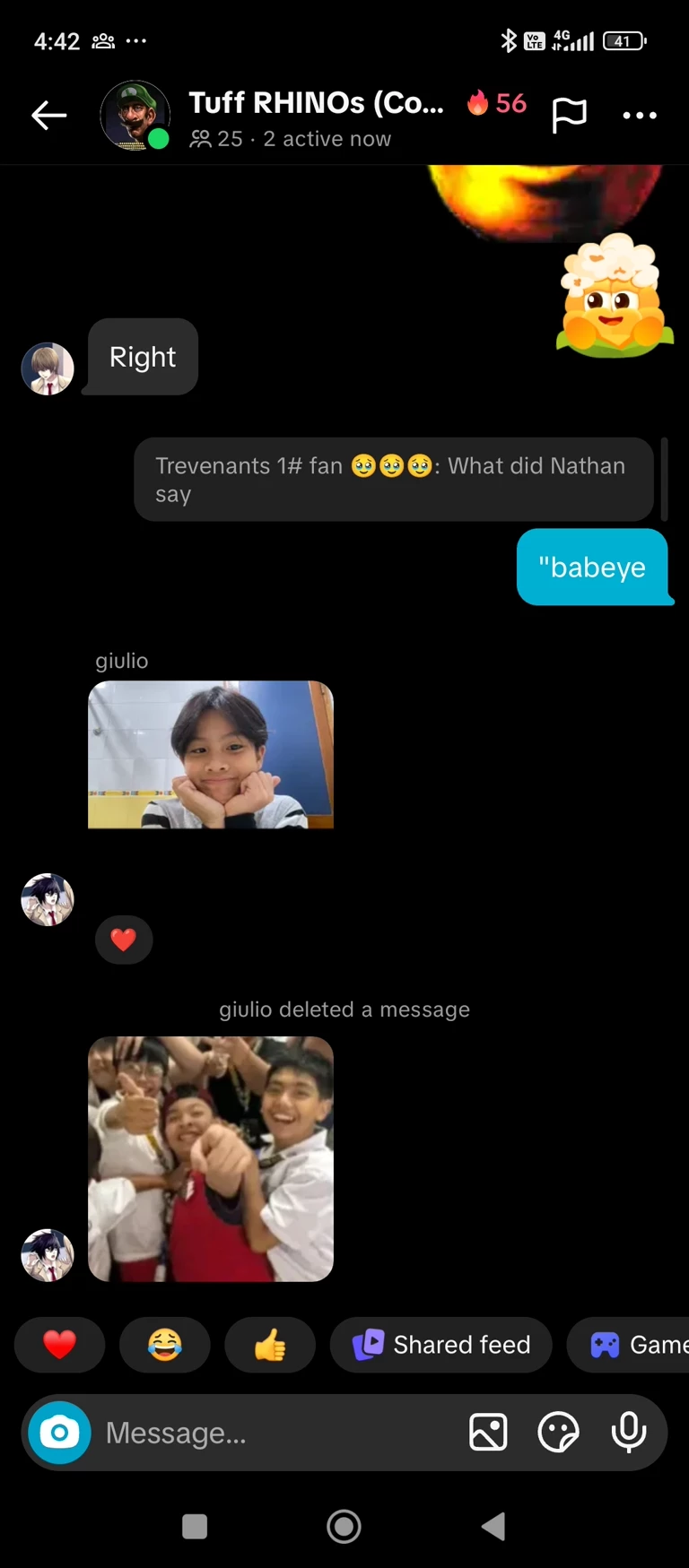689x1568 pixels.
Task: Tap the heart message under giulio's photo
Action: 124,940
